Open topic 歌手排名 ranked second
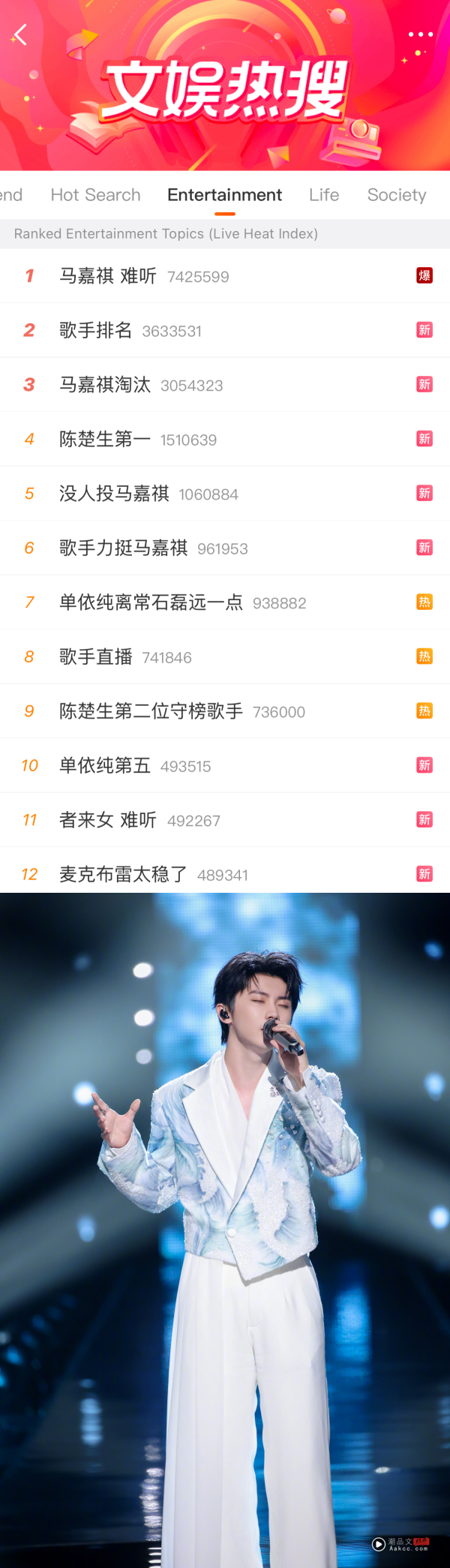The height and width of the screenshot is (1568, 450). point(96,331)
